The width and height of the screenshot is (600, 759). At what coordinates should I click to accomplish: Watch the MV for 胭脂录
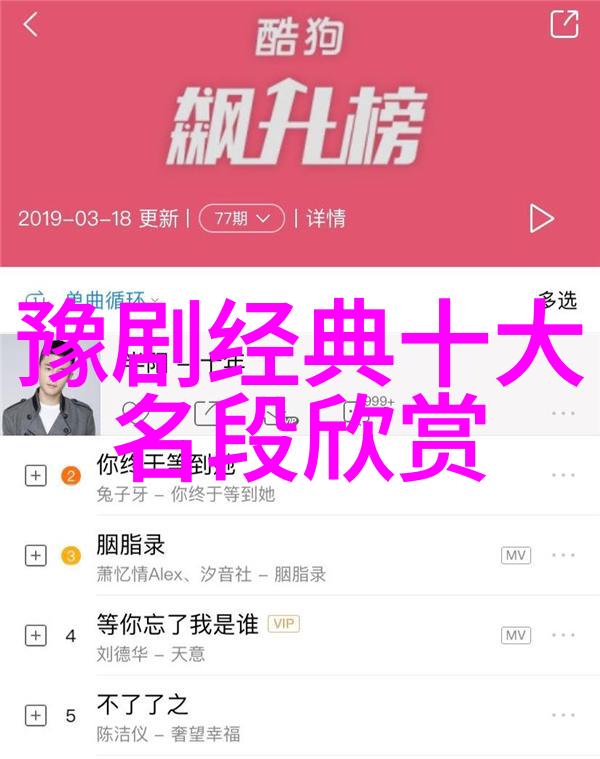(516, 555)
